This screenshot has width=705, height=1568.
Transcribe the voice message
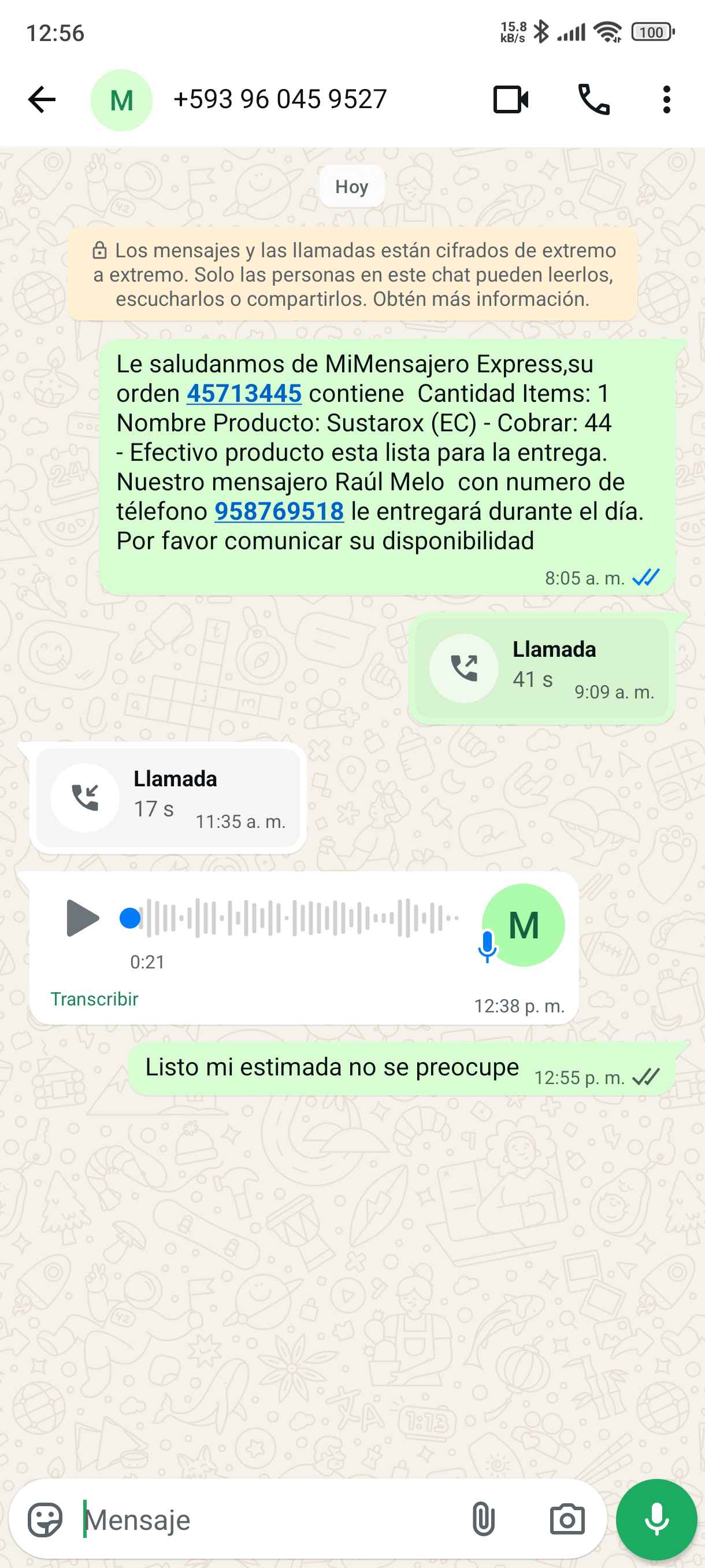tap(94, 999)
